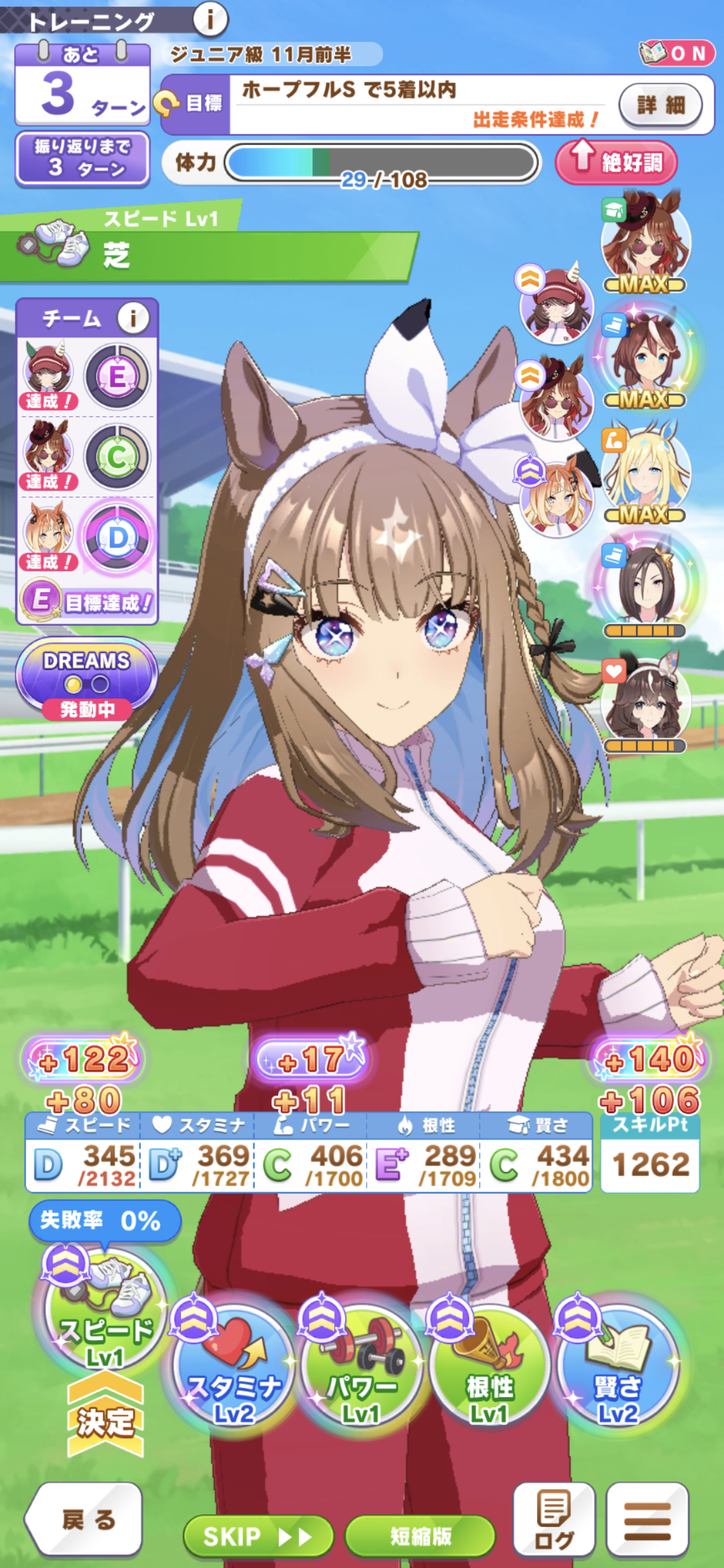Open the ログ history
The image size is (724, 1568).
coord(554,1519)
